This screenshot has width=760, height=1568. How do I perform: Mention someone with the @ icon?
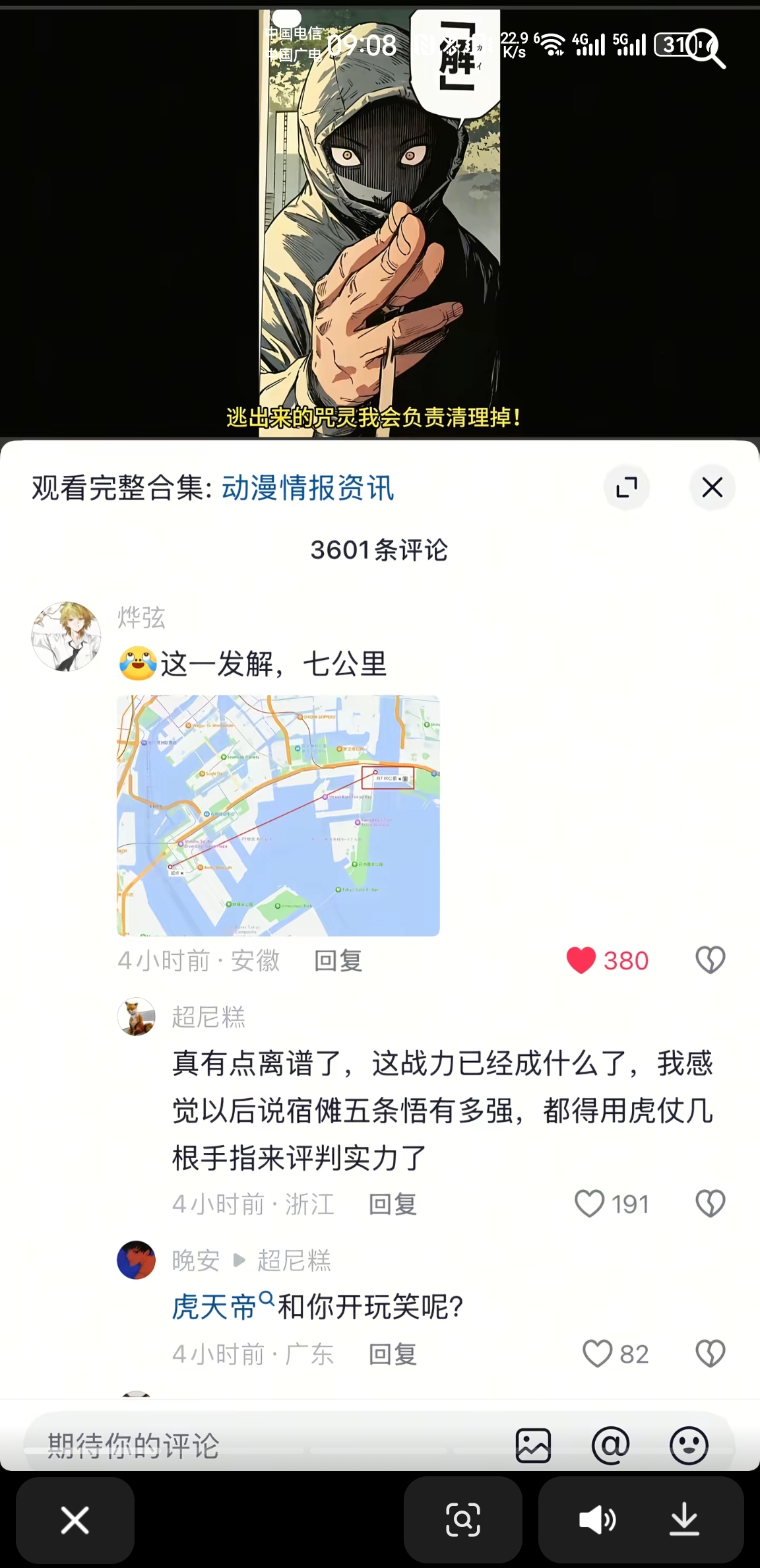click(x=610, y=1445)
